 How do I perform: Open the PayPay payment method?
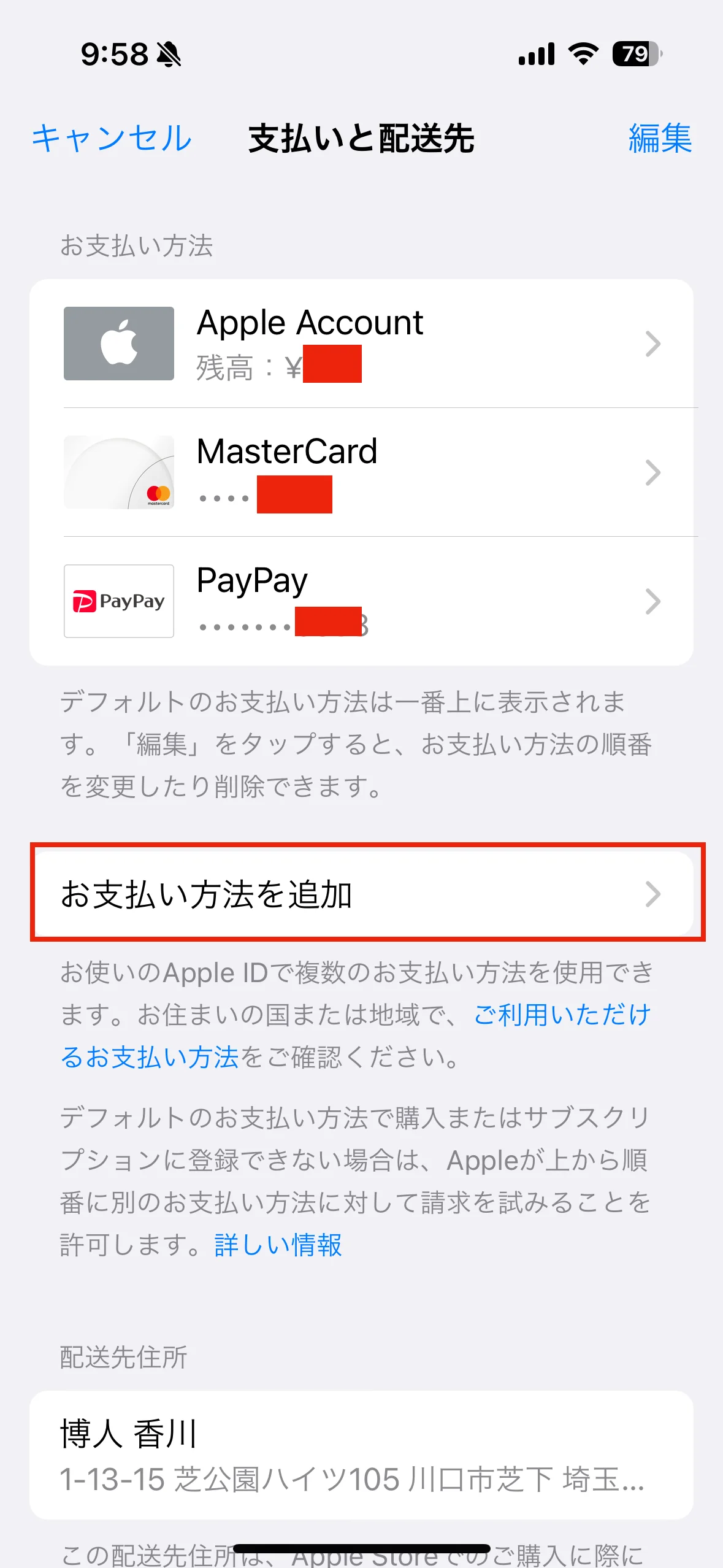(361, 601)
